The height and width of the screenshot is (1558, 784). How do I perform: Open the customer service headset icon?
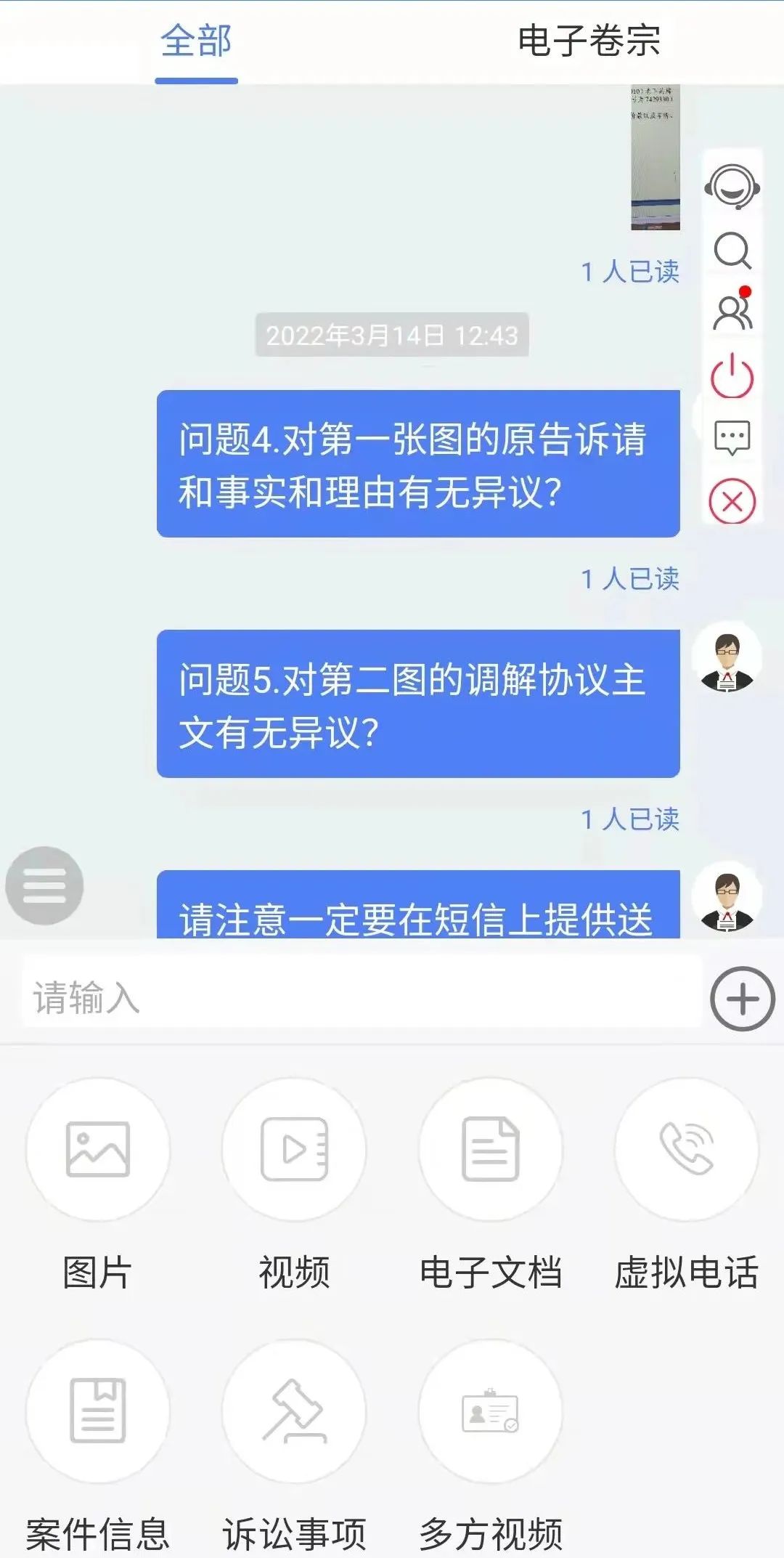(732, 187)
